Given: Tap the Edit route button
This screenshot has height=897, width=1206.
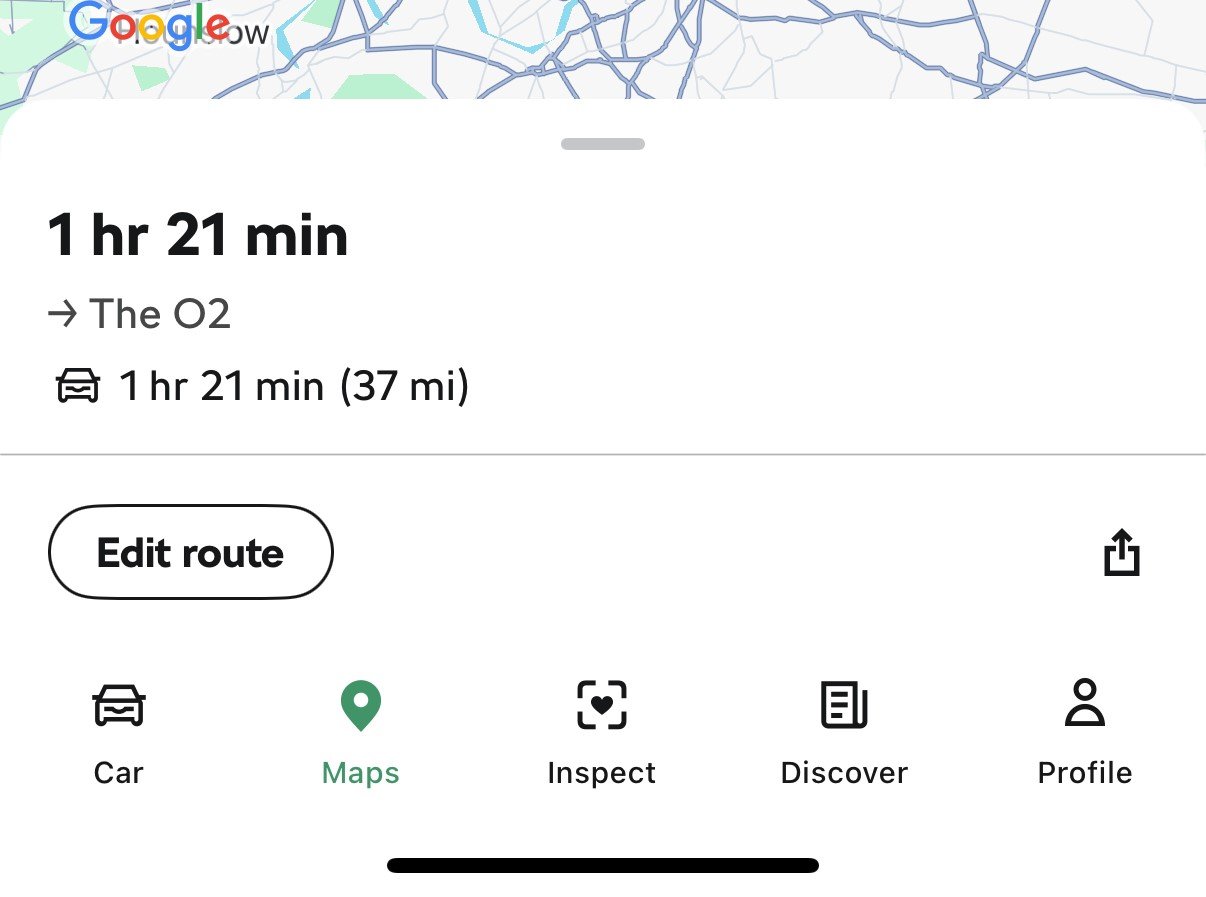Looking at the screenshot, I should point(190,552).
